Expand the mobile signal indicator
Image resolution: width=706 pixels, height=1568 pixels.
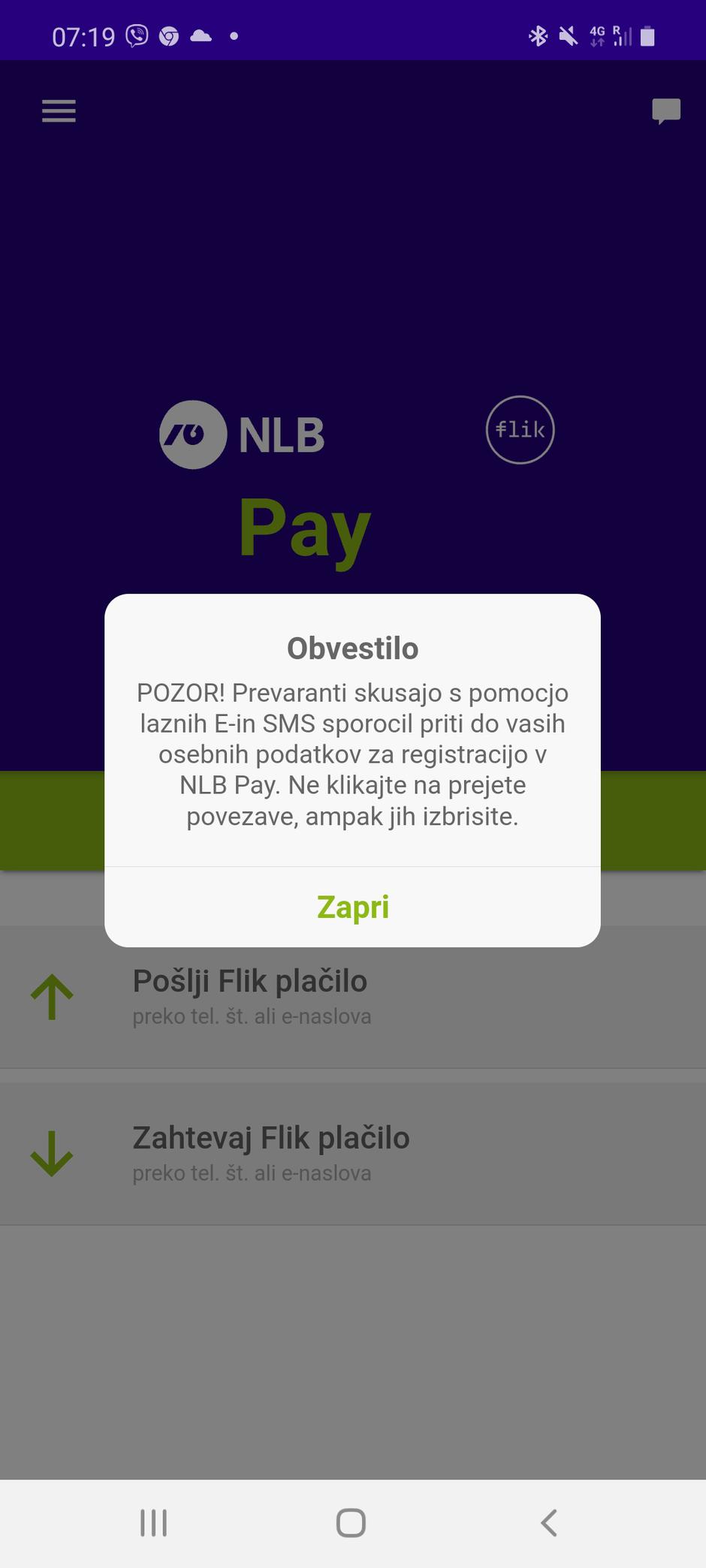pos(623,34)
